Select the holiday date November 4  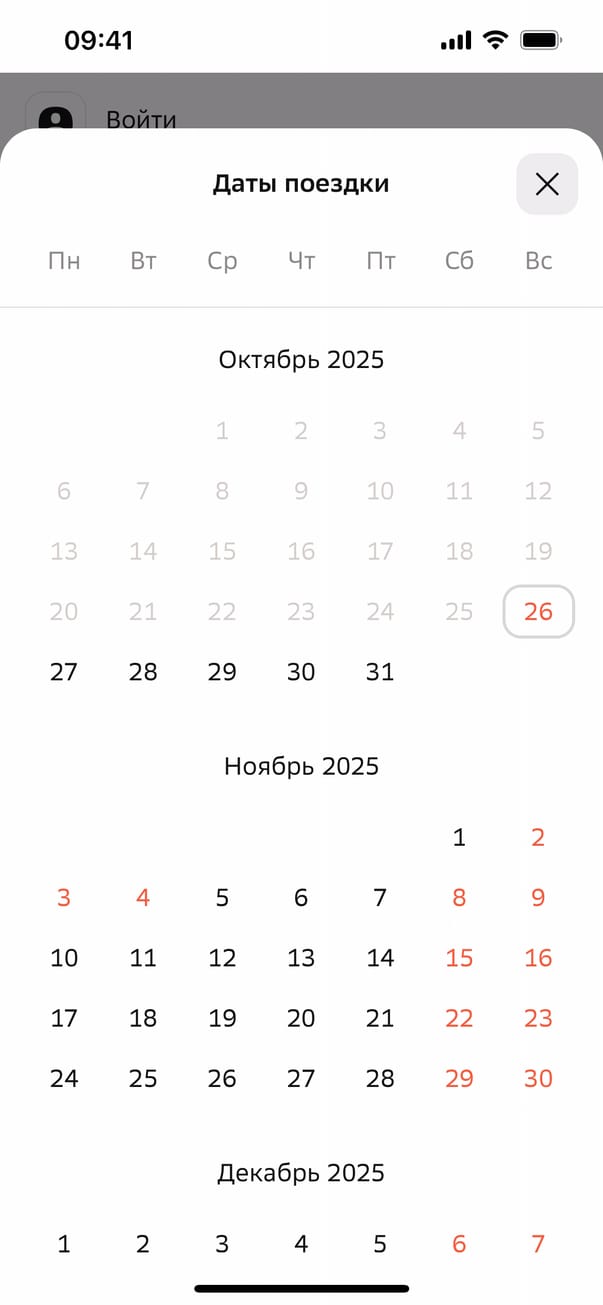[143, 898]
